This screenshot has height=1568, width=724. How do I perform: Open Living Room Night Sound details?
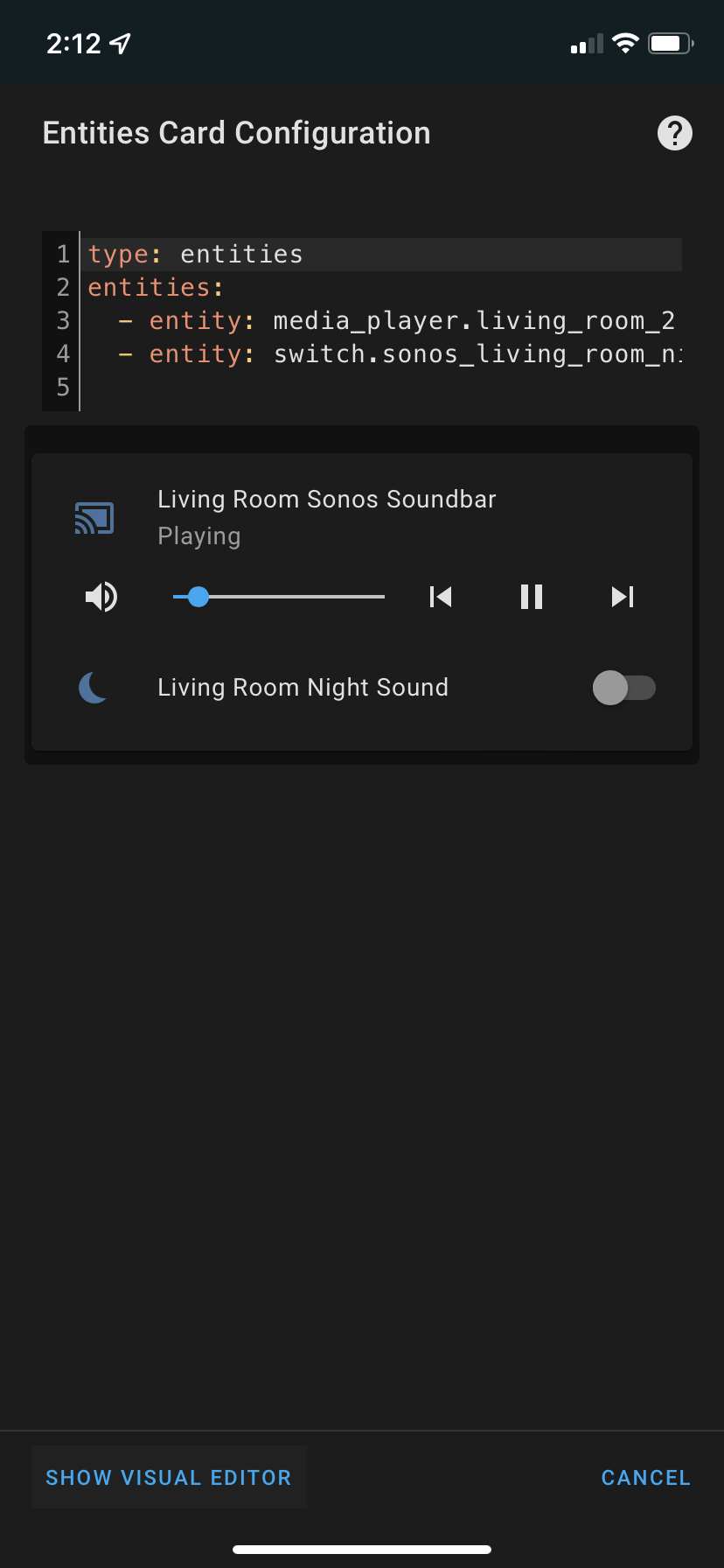(x=303, y=688)
